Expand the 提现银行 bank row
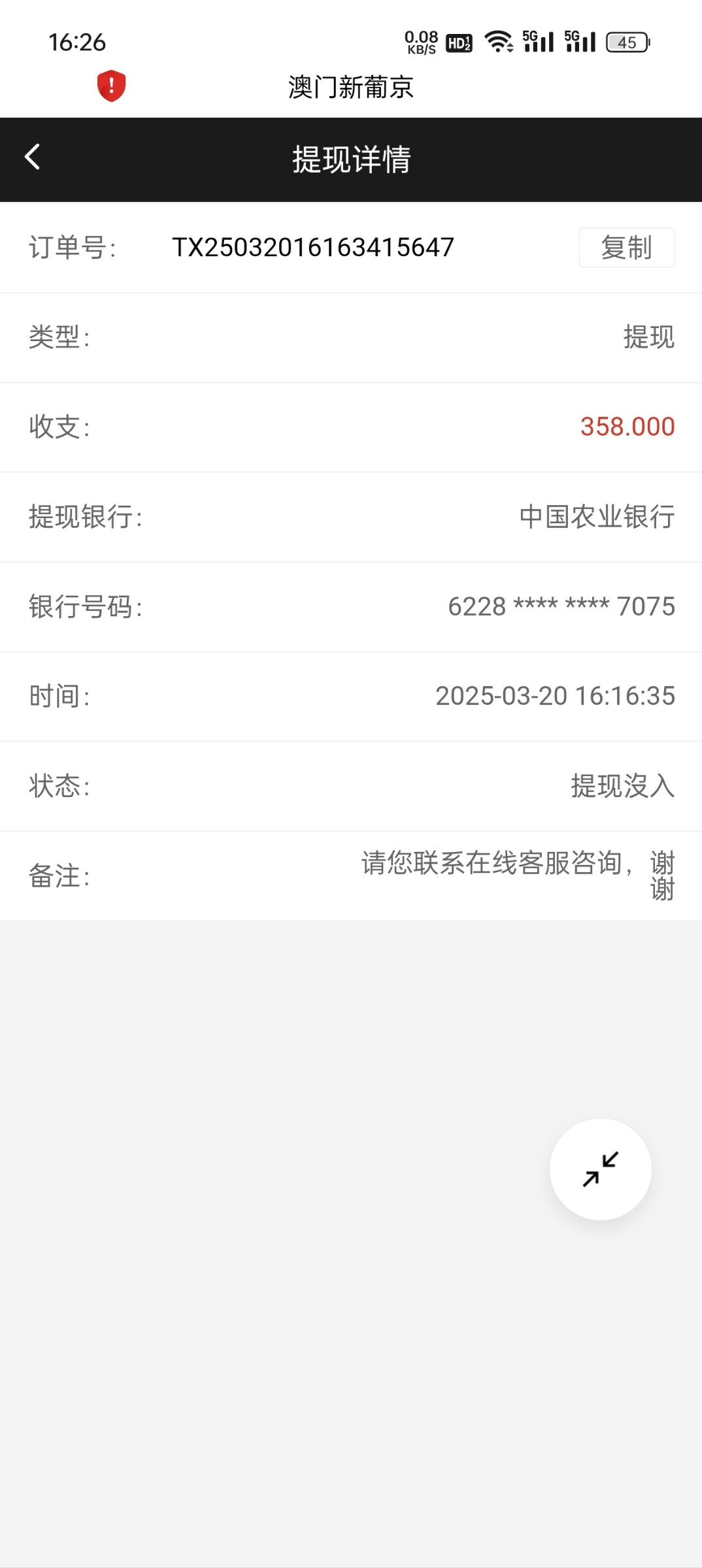 tap(351, 516)
